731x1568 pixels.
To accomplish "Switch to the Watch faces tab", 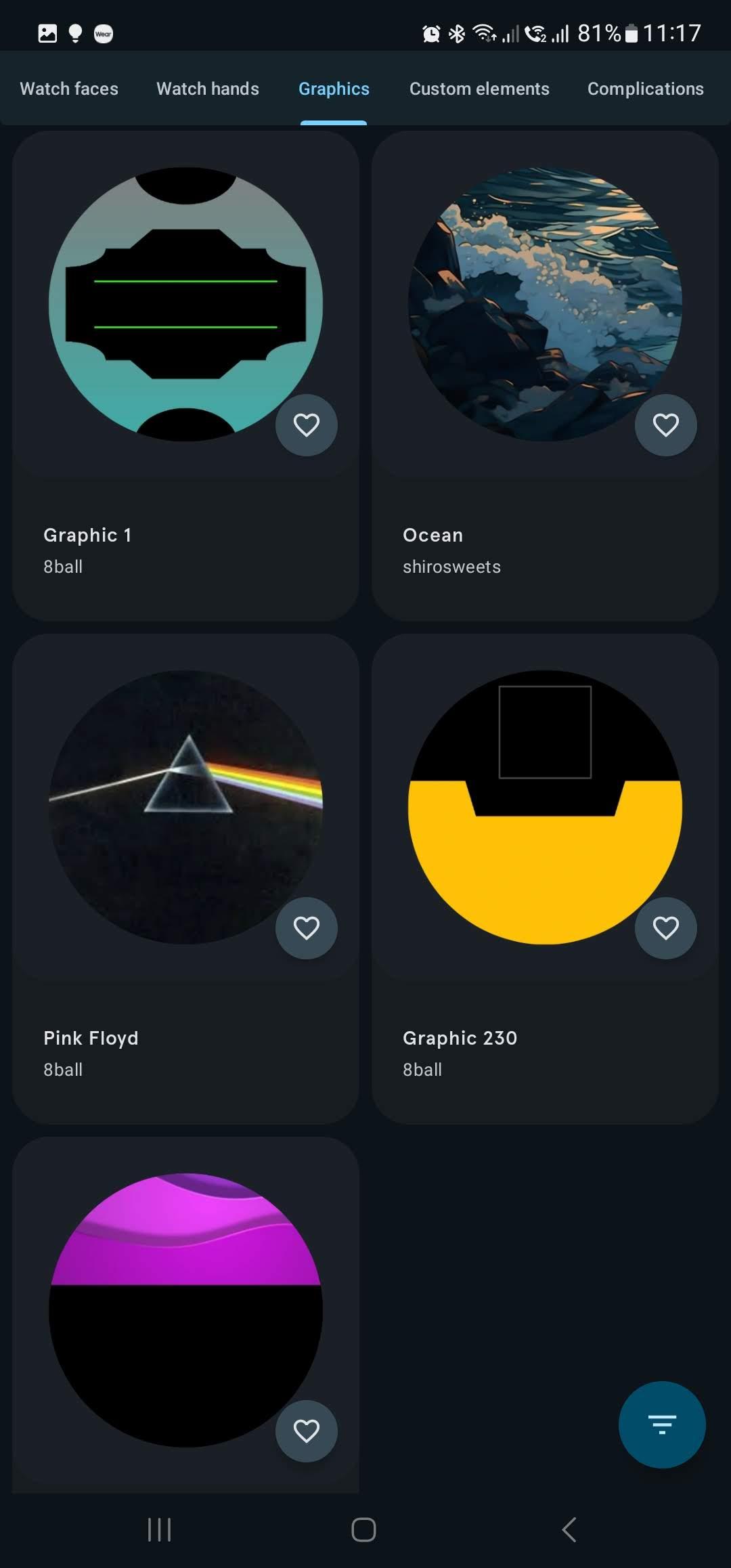I will (69, 89).
